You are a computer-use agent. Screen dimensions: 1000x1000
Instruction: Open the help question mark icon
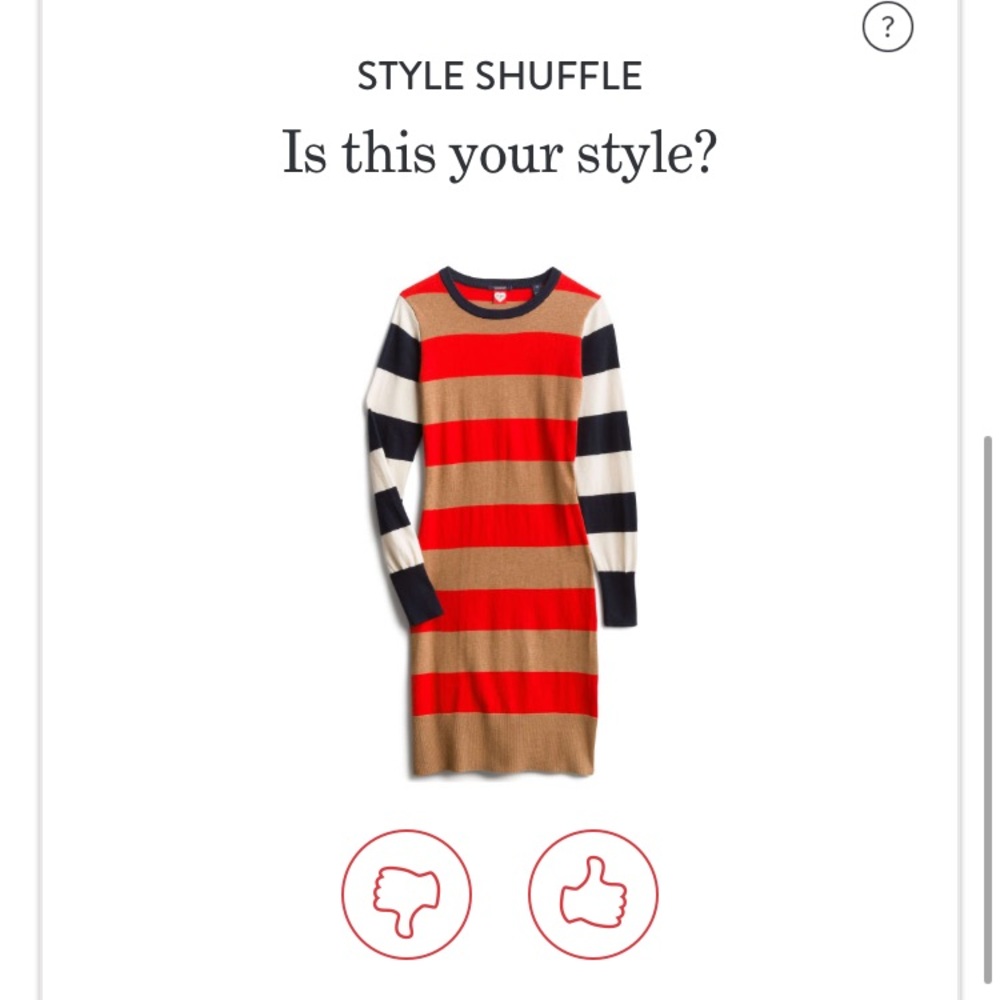pos(887,26)
